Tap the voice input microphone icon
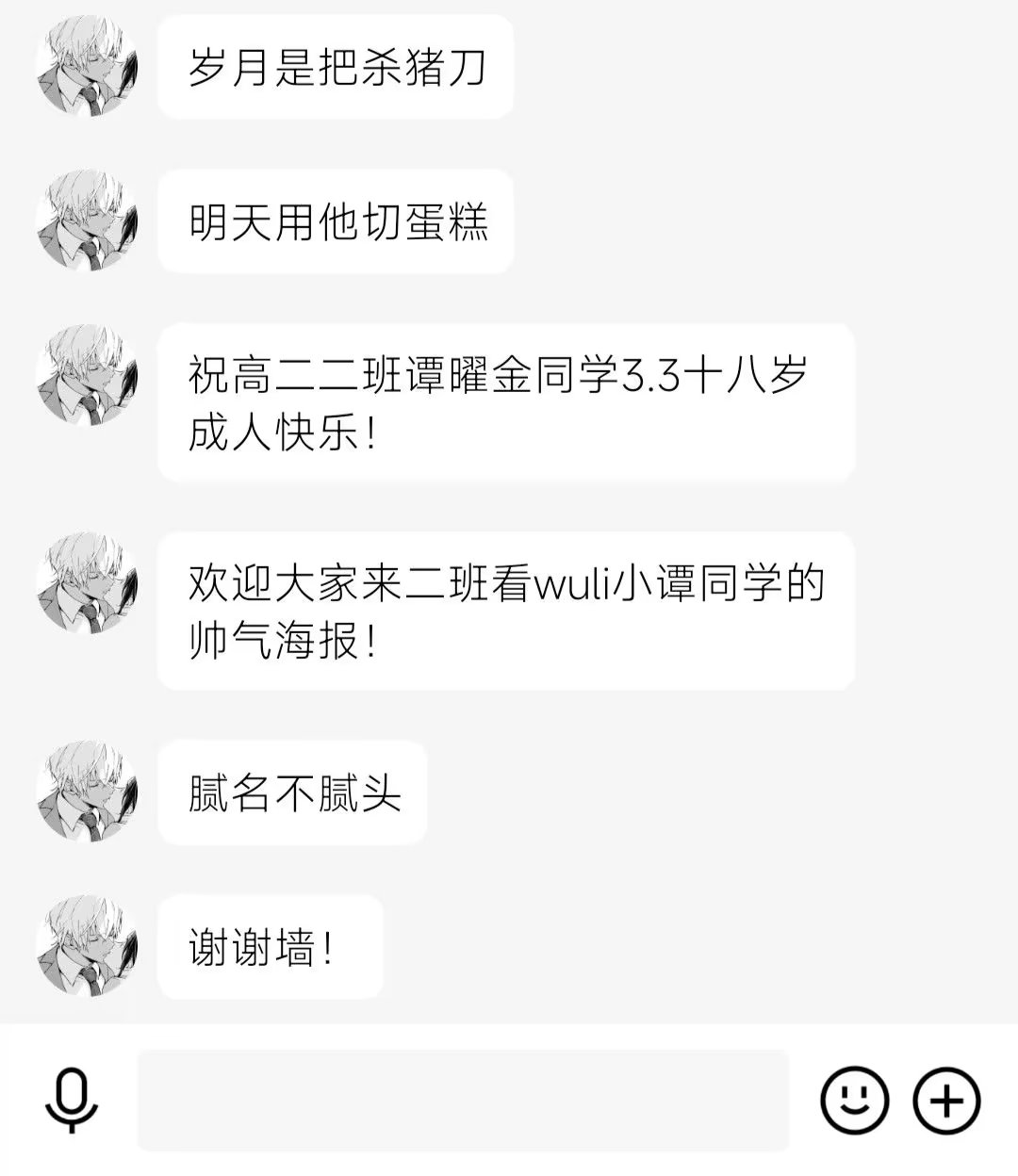Viewport: 1018px width, 1176px height. [73, 1101]
